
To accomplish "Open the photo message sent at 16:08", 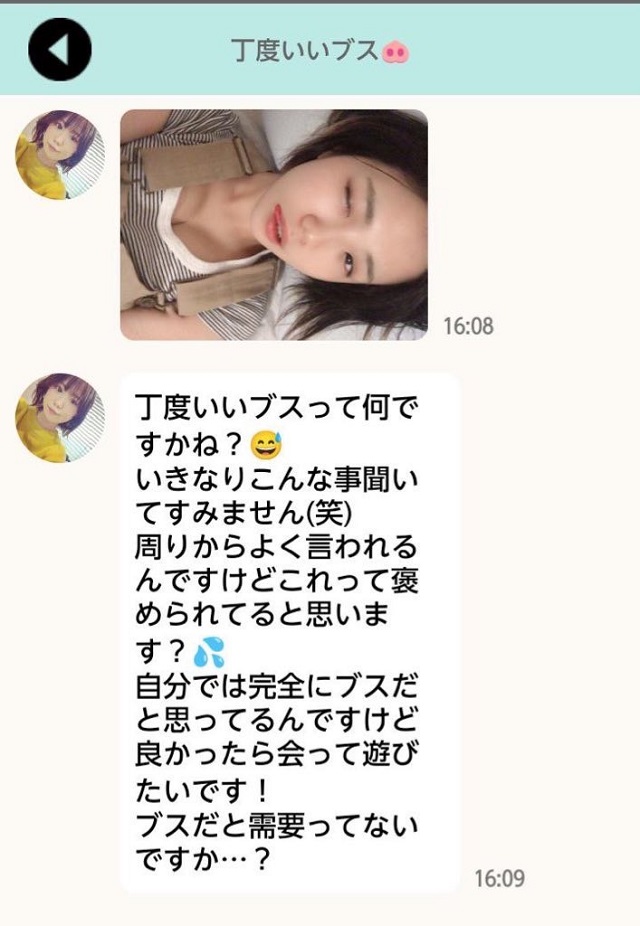I will click(274, 224).
